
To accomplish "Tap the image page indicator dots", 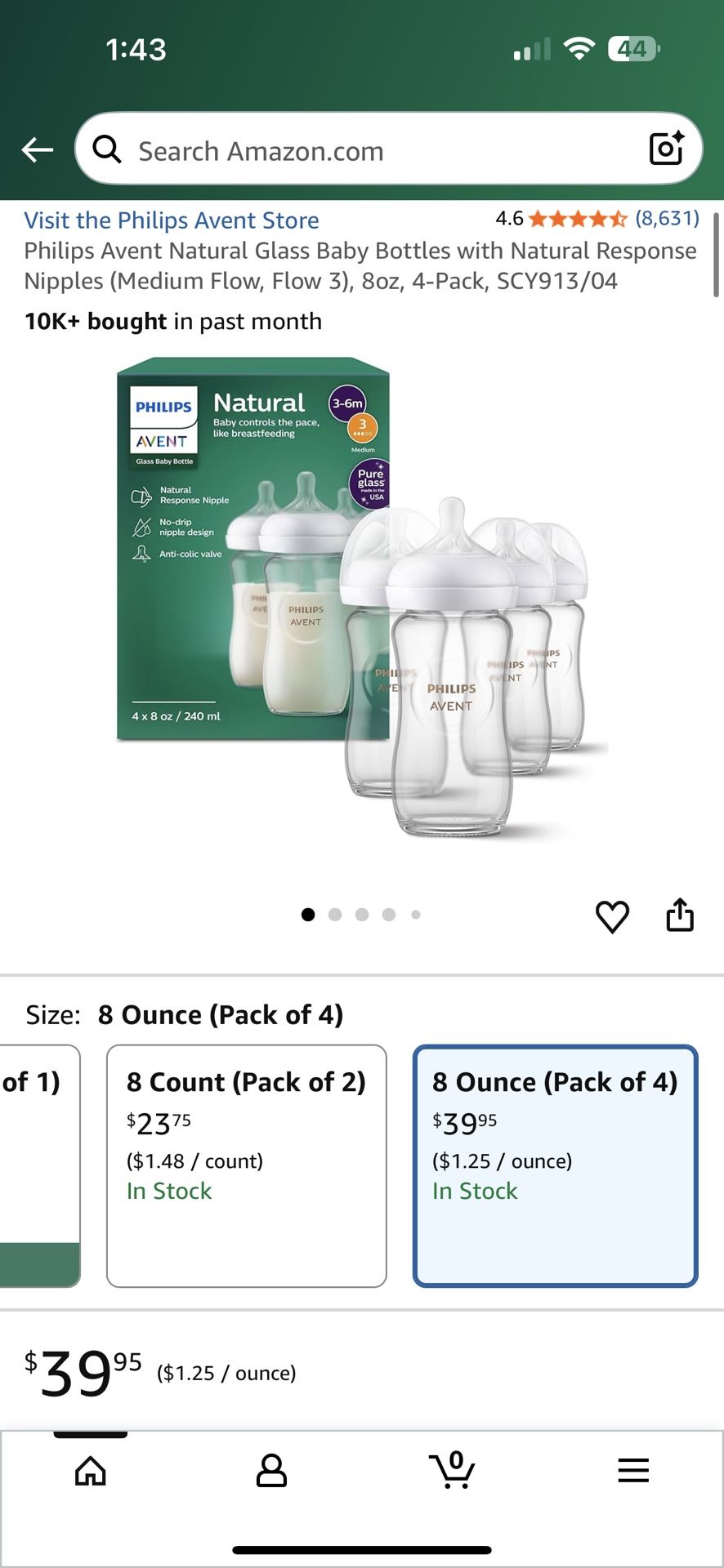I will pos(361,915).
